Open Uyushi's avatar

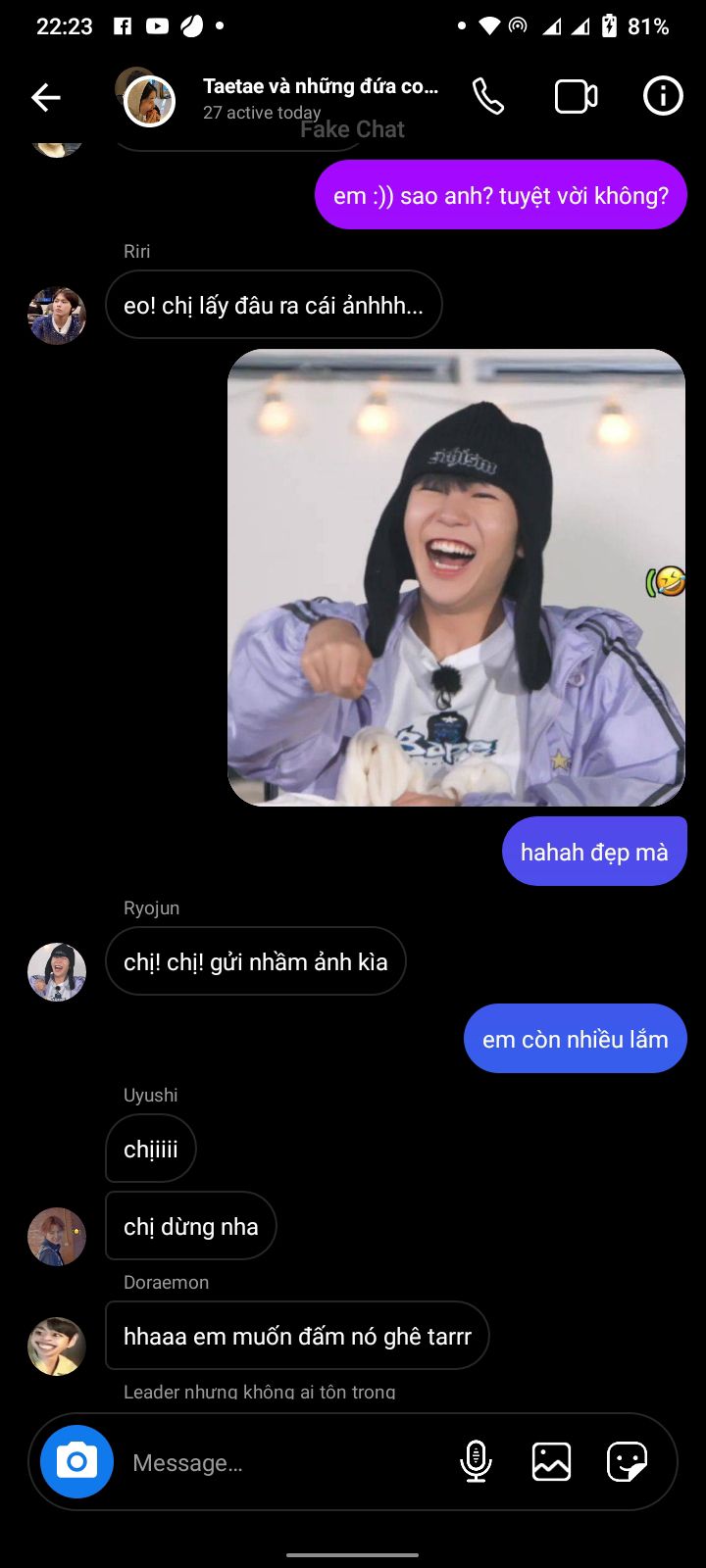[57, 1236]
